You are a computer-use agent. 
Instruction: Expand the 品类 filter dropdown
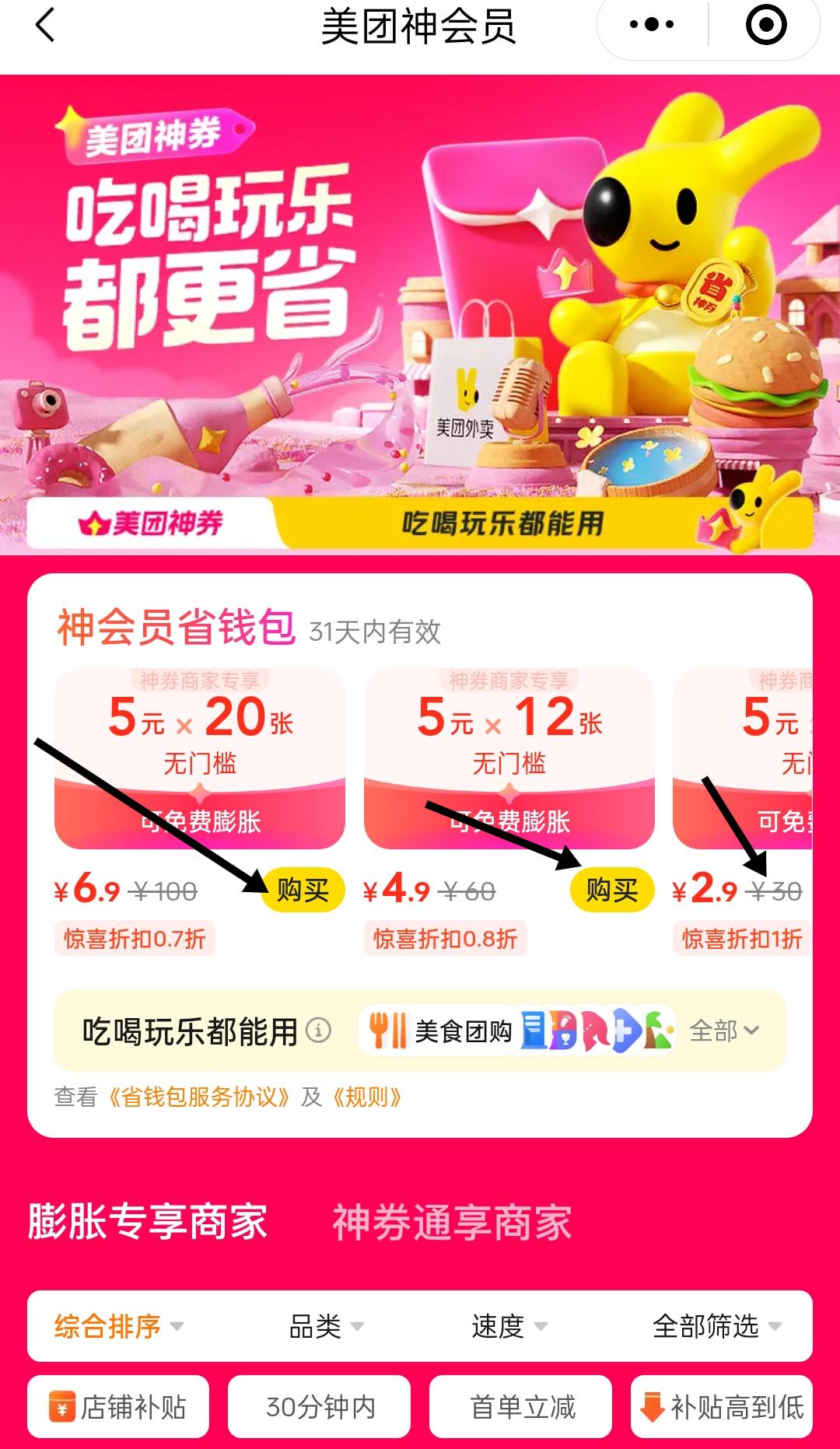click(326, 1326)
